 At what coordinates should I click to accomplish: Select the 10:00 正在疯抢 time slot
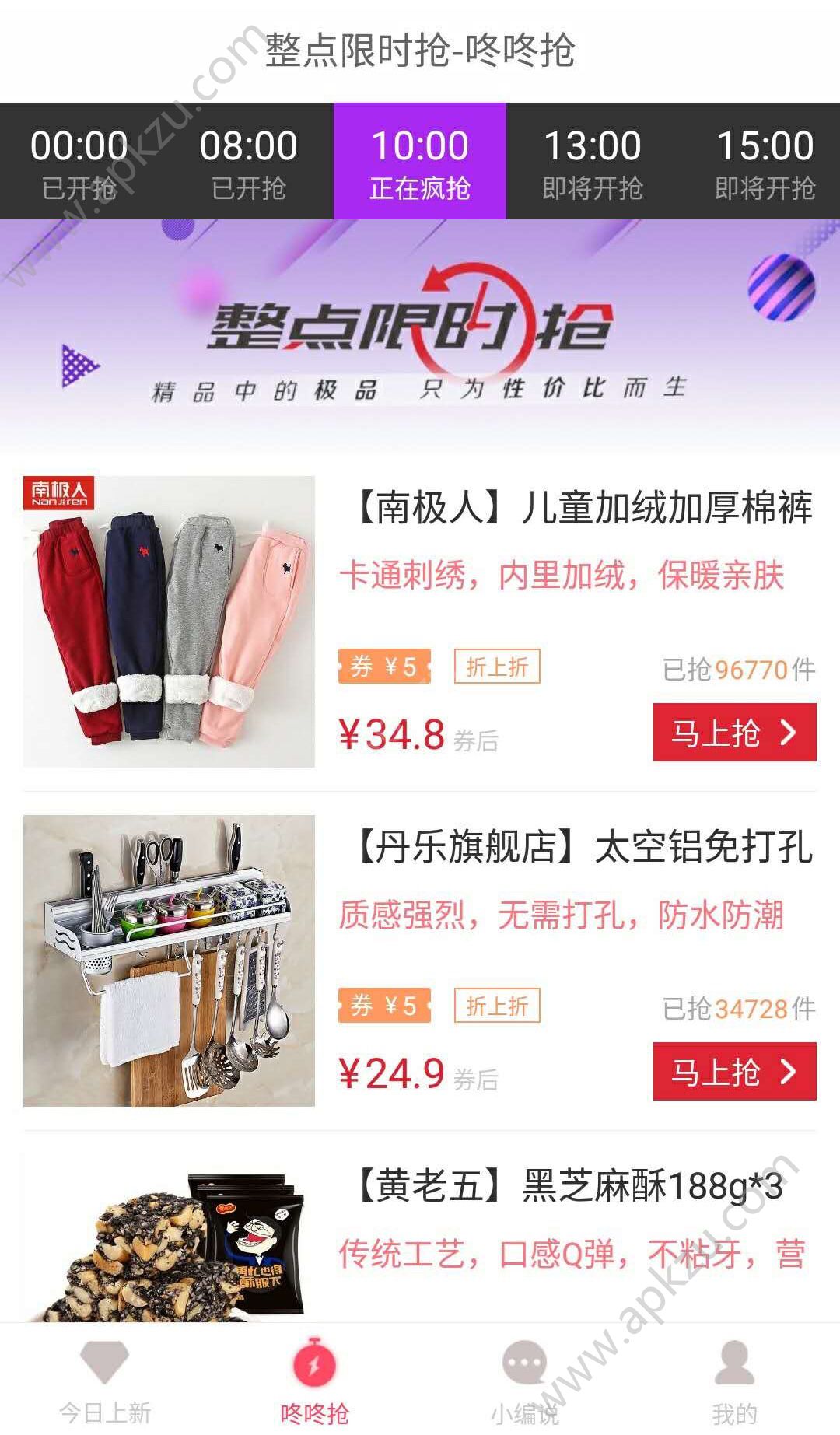click(x=420, y=162)
